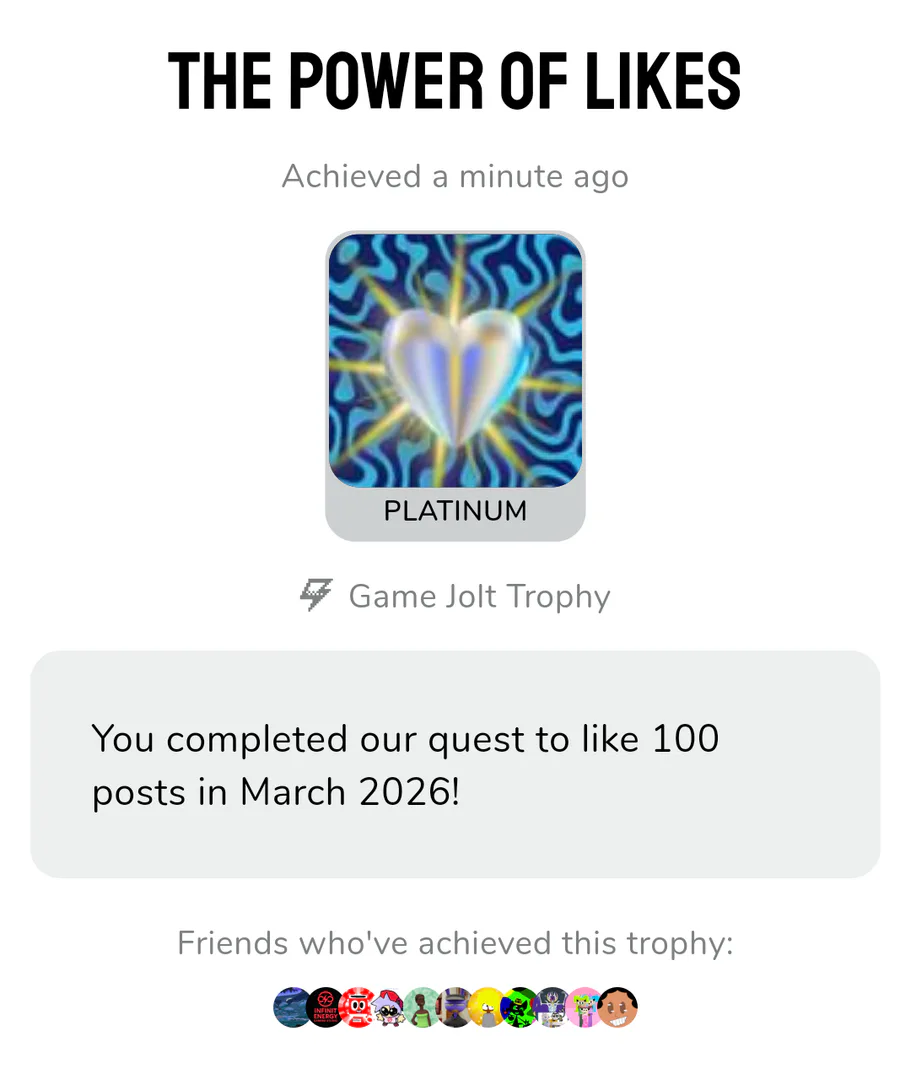This screenshot has width=900, height=1069.
Task: Open the dark blue landscape friend avatar
Action: coord(292,1007)
